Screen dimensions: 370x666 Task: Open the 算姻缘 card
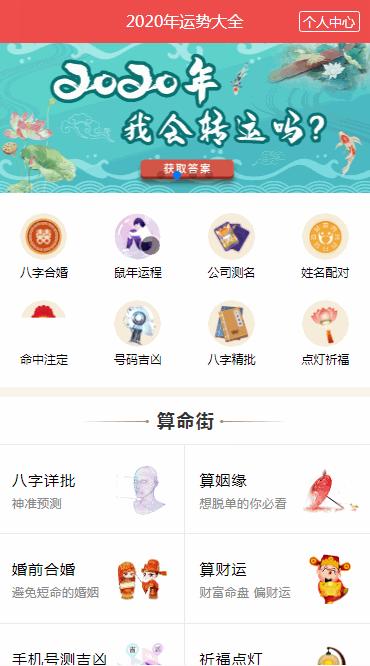[x=277, y=489]
